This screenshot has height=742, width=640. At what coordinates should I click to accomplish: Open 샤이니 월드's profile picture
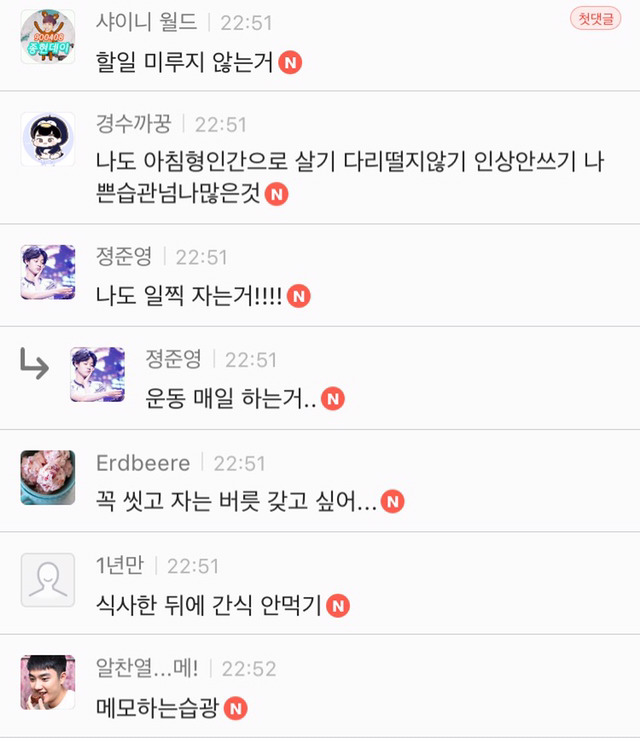click(48, 36)
